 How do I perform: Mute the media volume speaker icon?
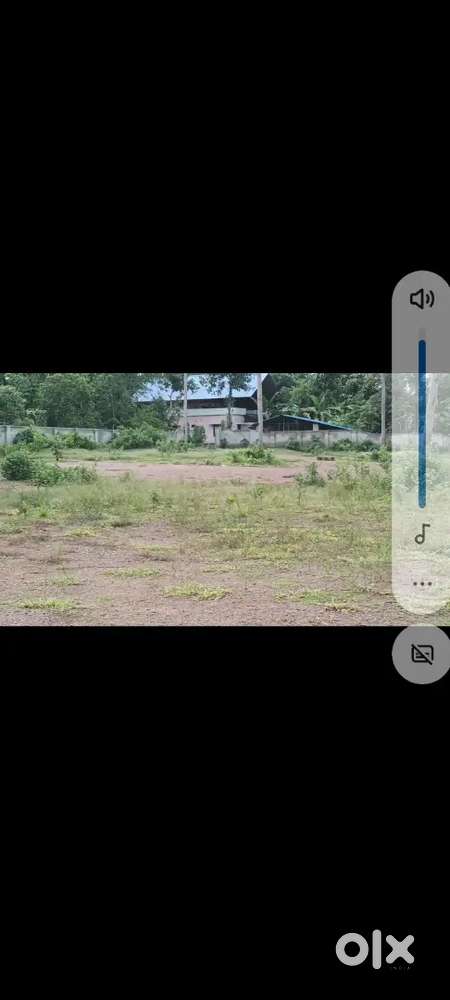(x=422, y=299)
